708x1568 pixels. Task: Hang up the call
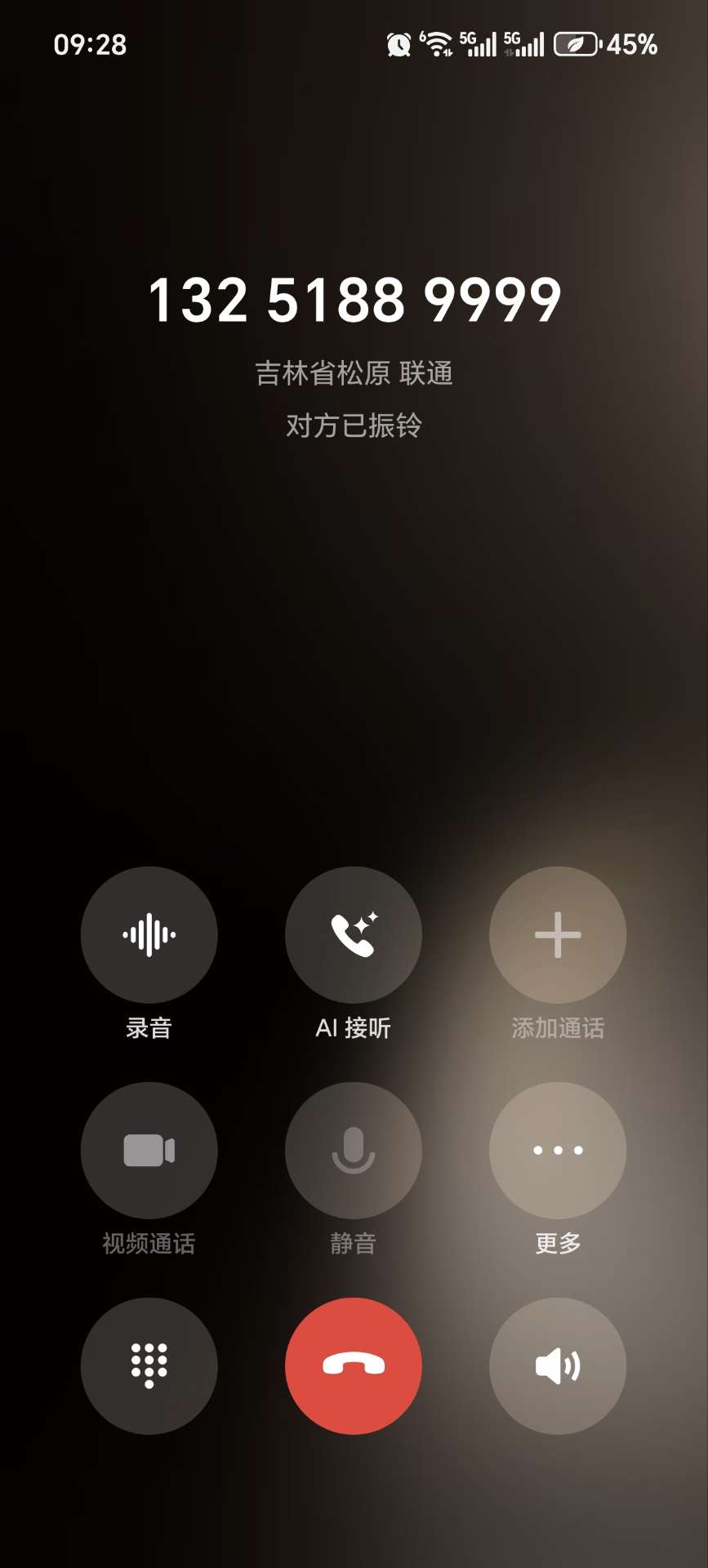(354, 1366)
